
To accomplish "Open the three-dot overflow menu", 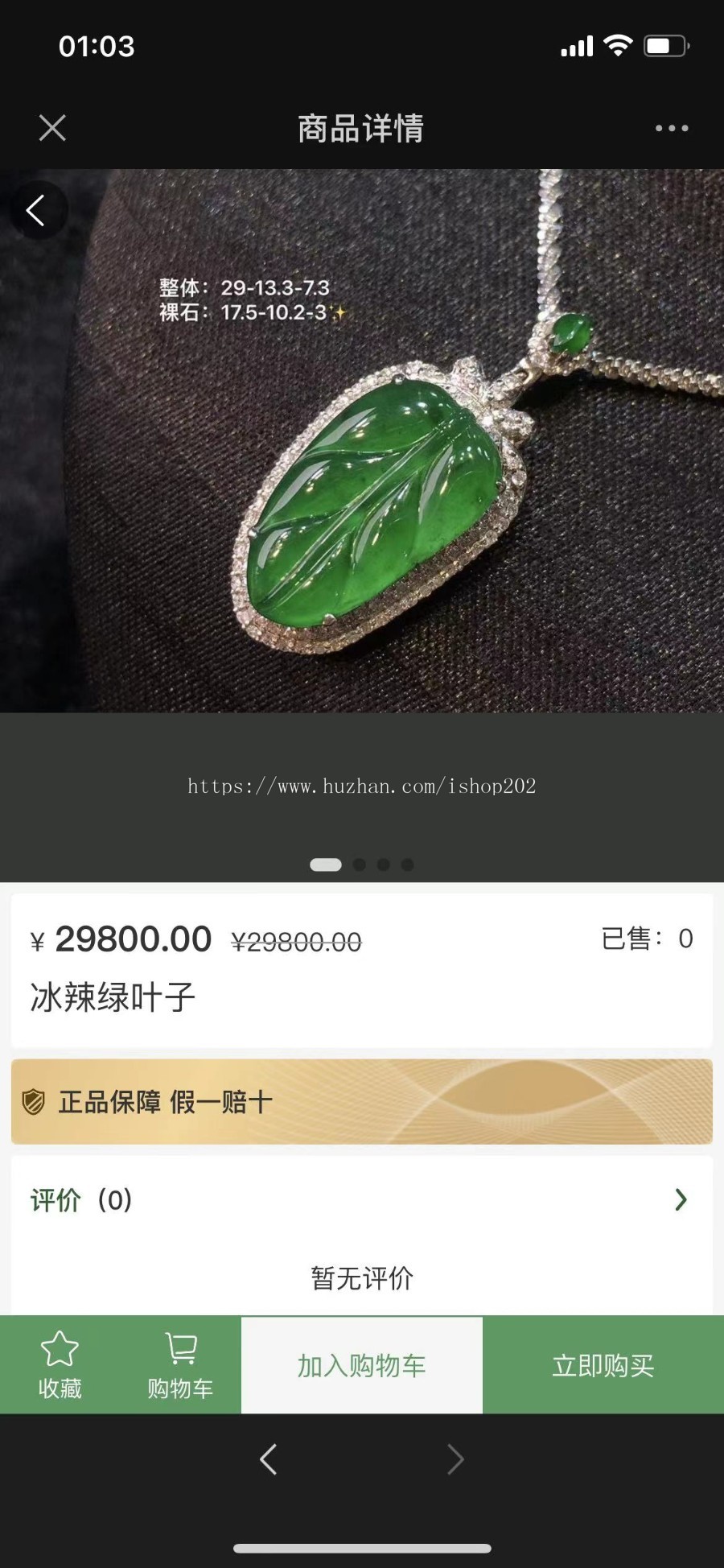I will click(x=671, y=128).
